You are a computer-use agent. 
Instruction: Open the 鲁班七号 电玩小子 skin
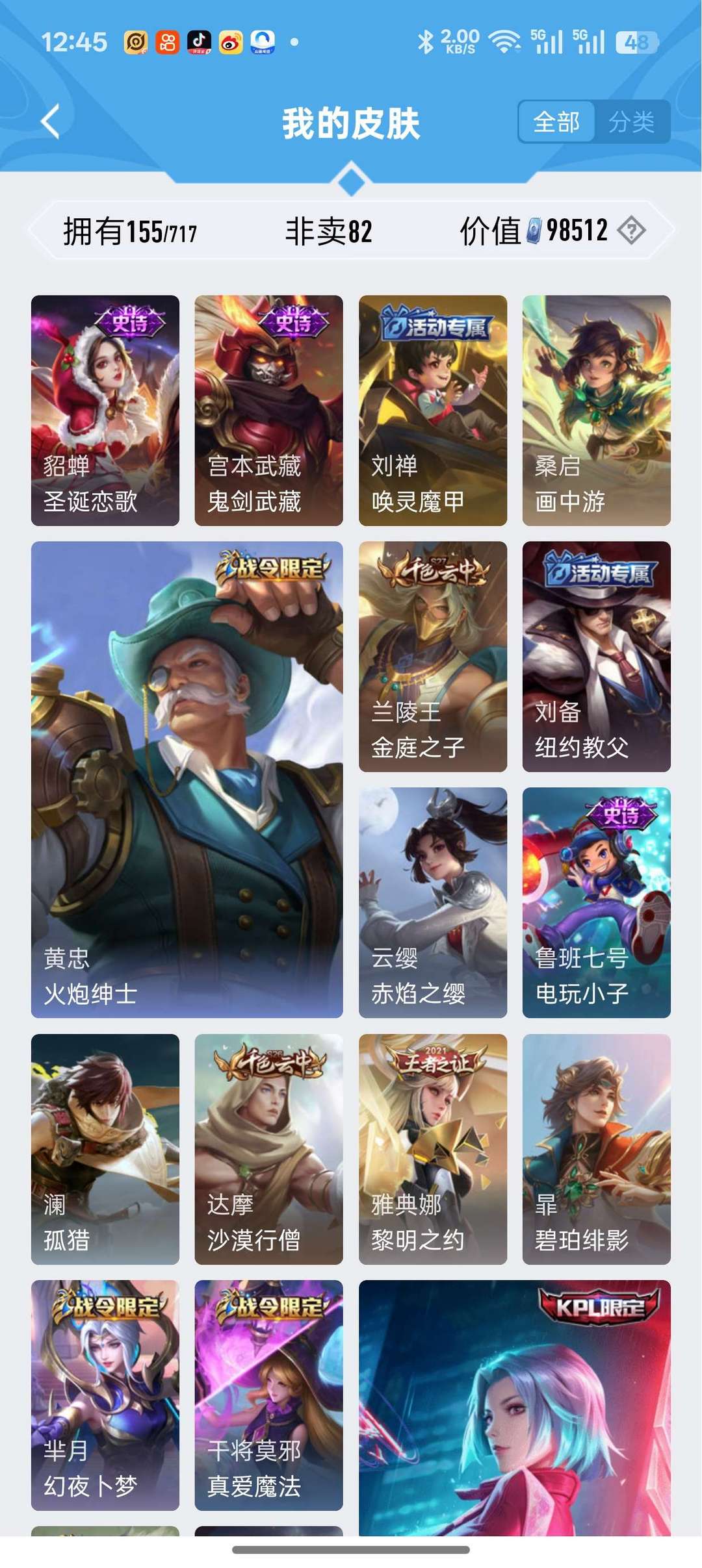(x=597, y=903)
